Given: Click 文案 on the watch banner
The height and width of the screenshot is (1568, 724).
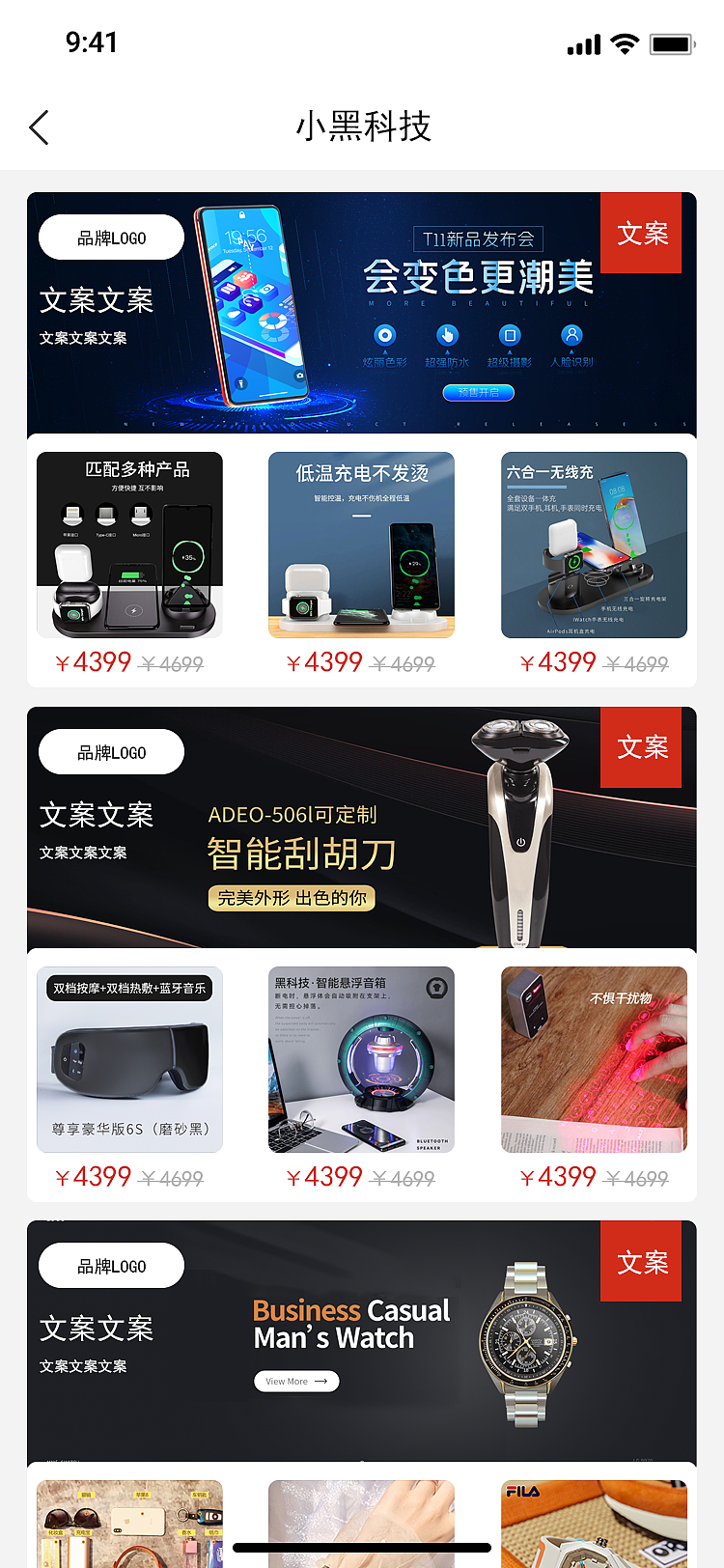Looking at the screenshot, I should (641, 1261).
